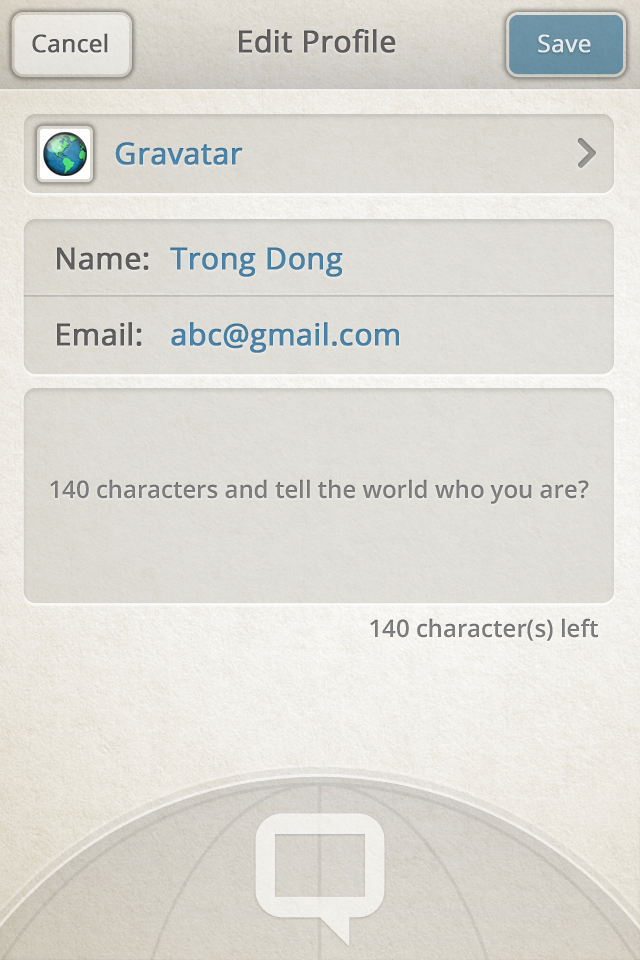Open the Gravatar settings row

click(318, 154)
